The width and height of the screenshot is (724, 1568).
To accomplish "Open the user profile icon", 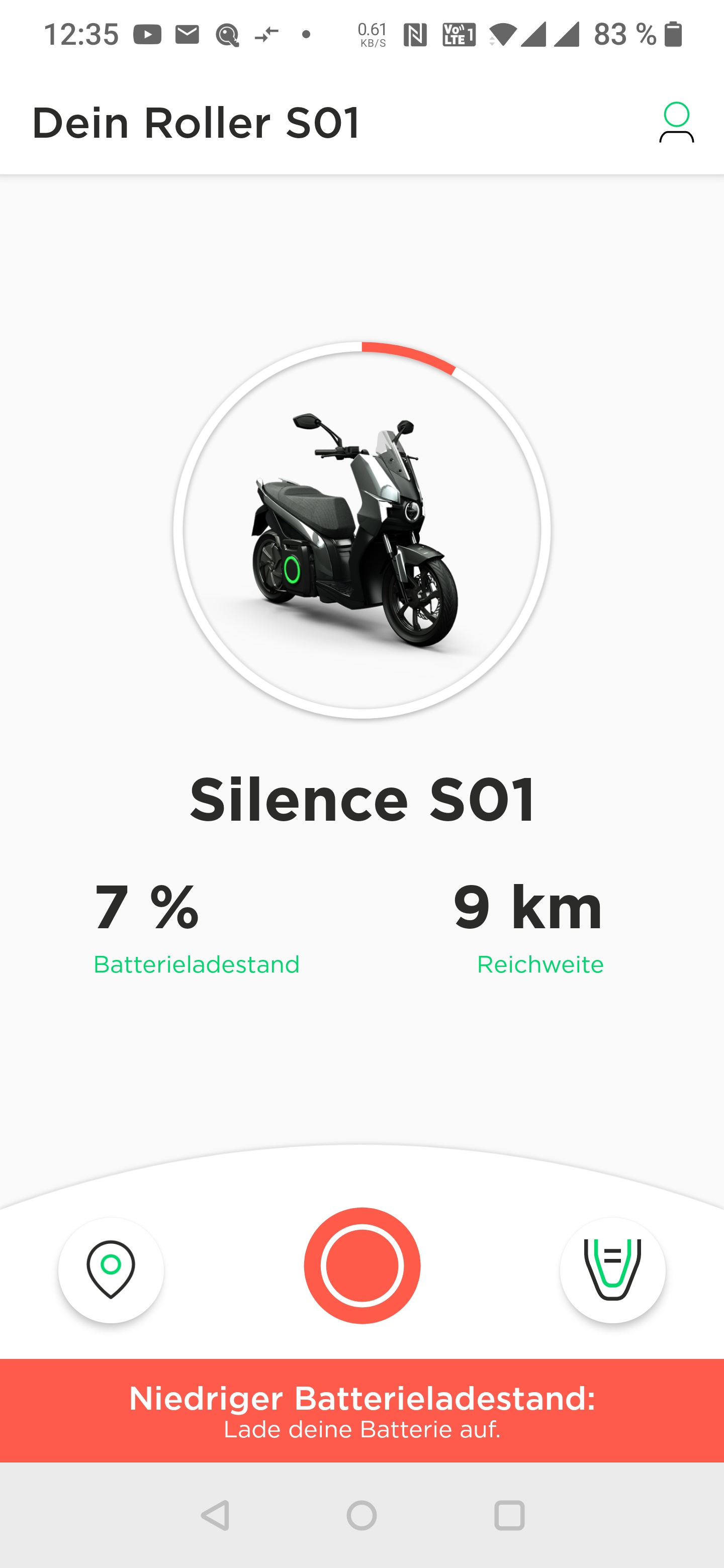I will tap(676, 122).
